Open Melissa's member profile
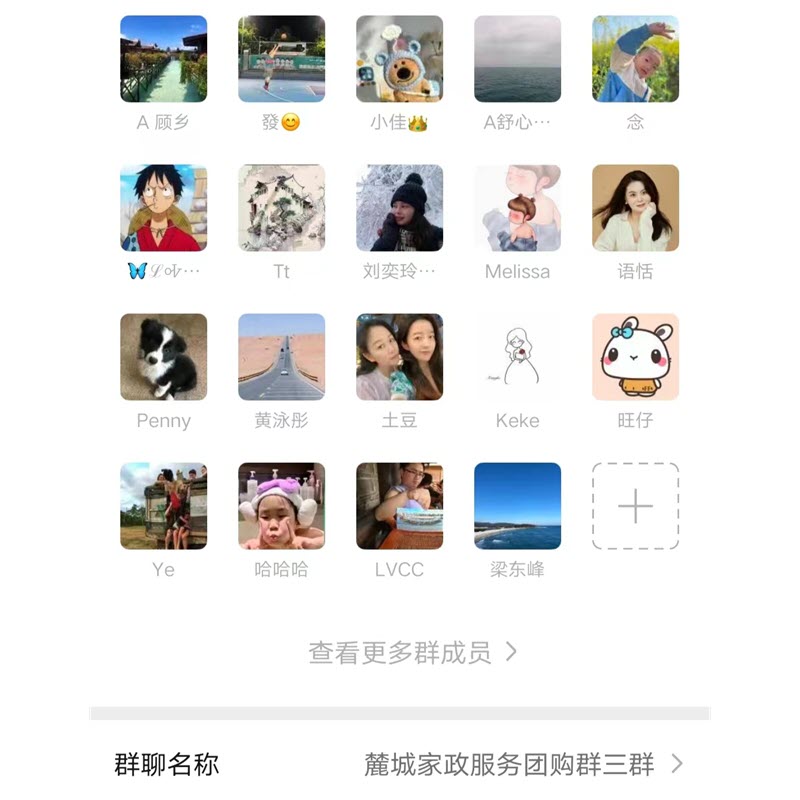The width and height of the screenshot is (800, 800). 517,208
